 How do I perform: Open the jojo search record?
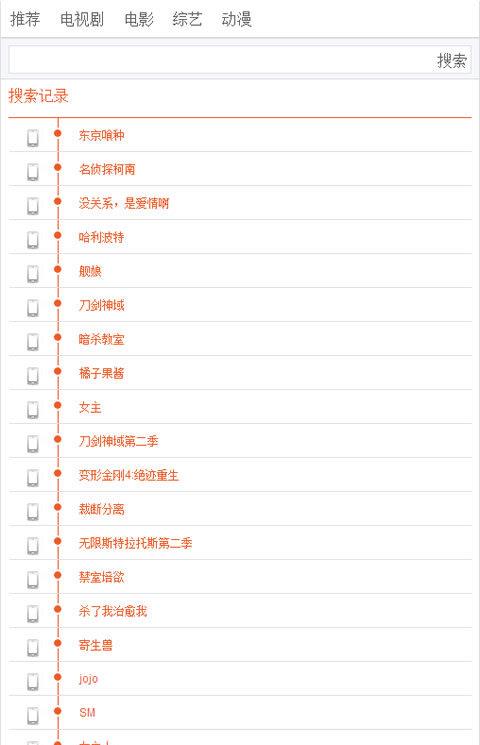click(x=88, y=679)
